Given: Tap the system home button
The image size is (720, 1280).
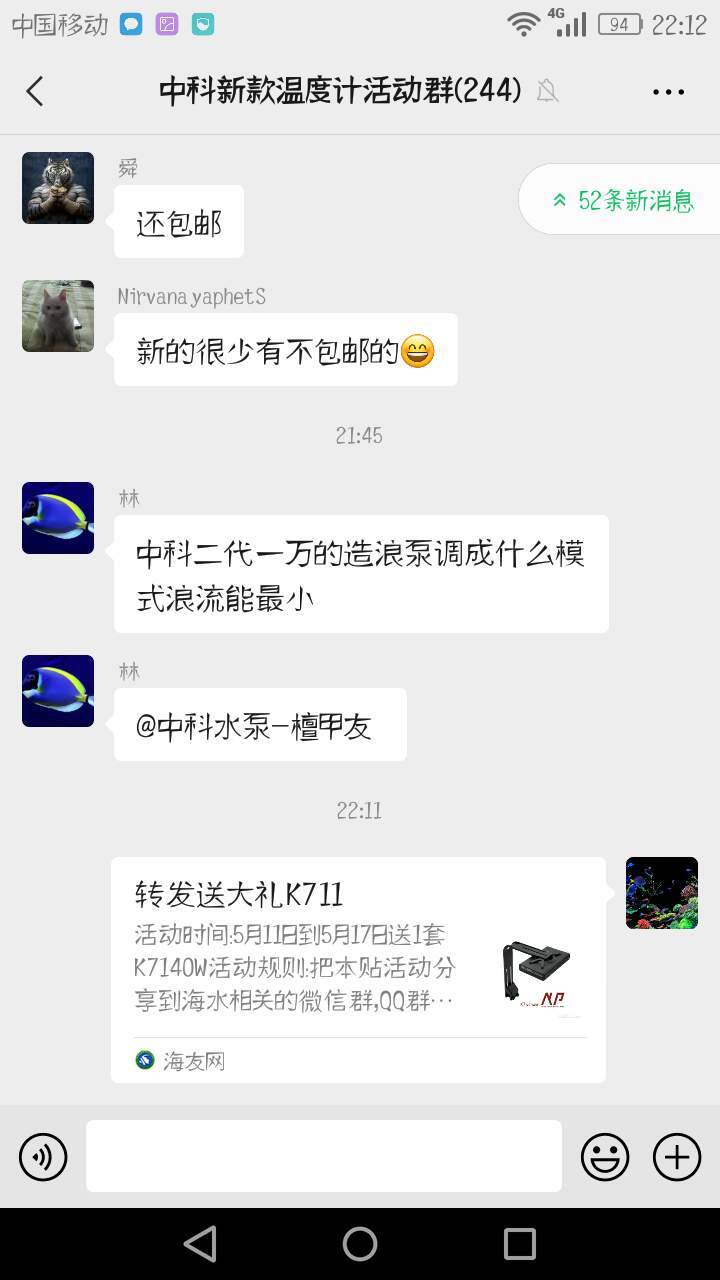Looking at the screenshot, I should pyautogui.click(x=360, y=1244).
